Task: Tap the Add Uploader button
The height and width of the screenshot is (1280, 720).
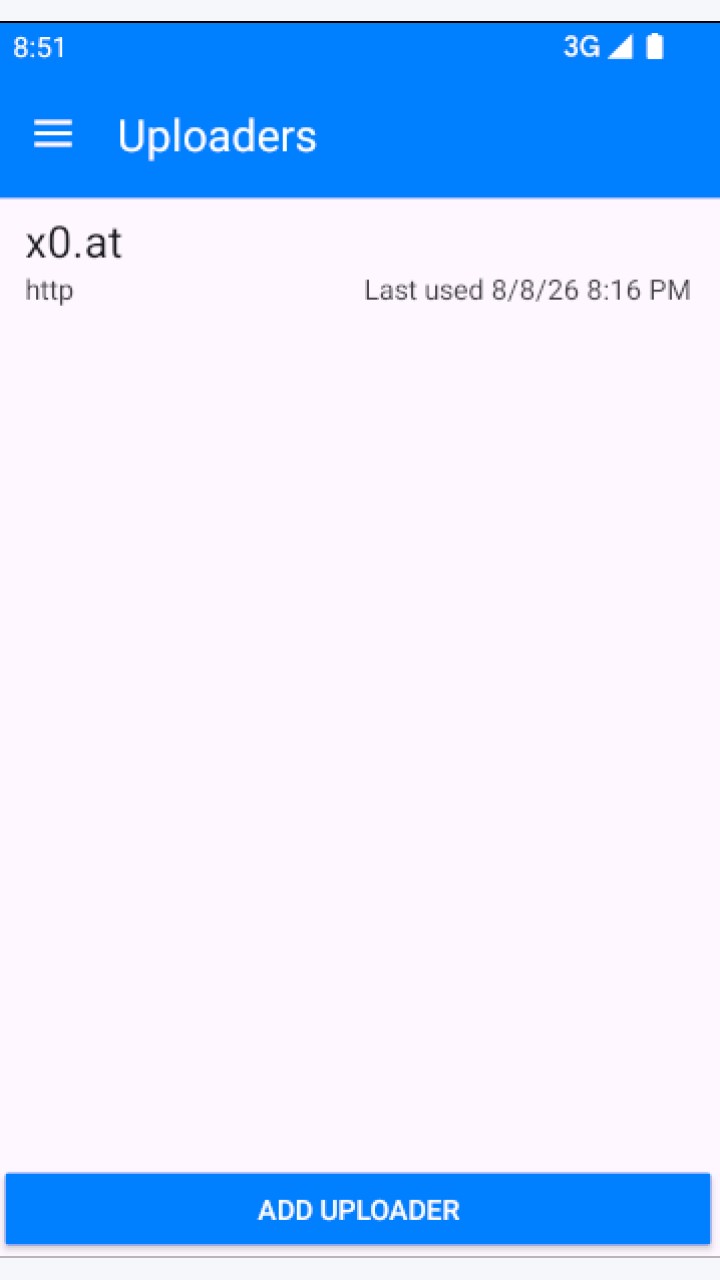Action: (x=358, y=1209)
